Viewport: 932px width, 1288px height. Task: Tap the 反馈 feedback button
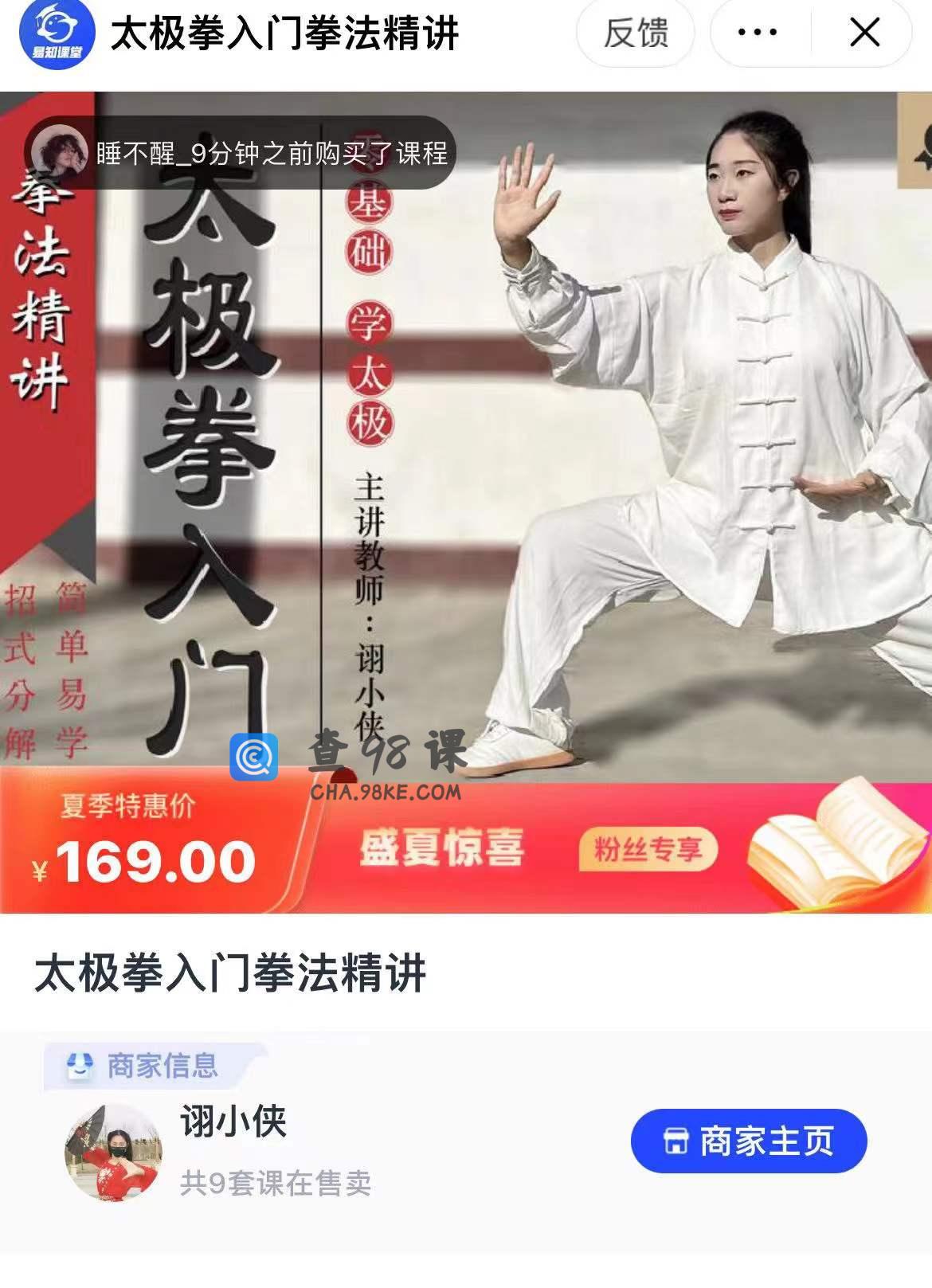[x=635, y=33]
